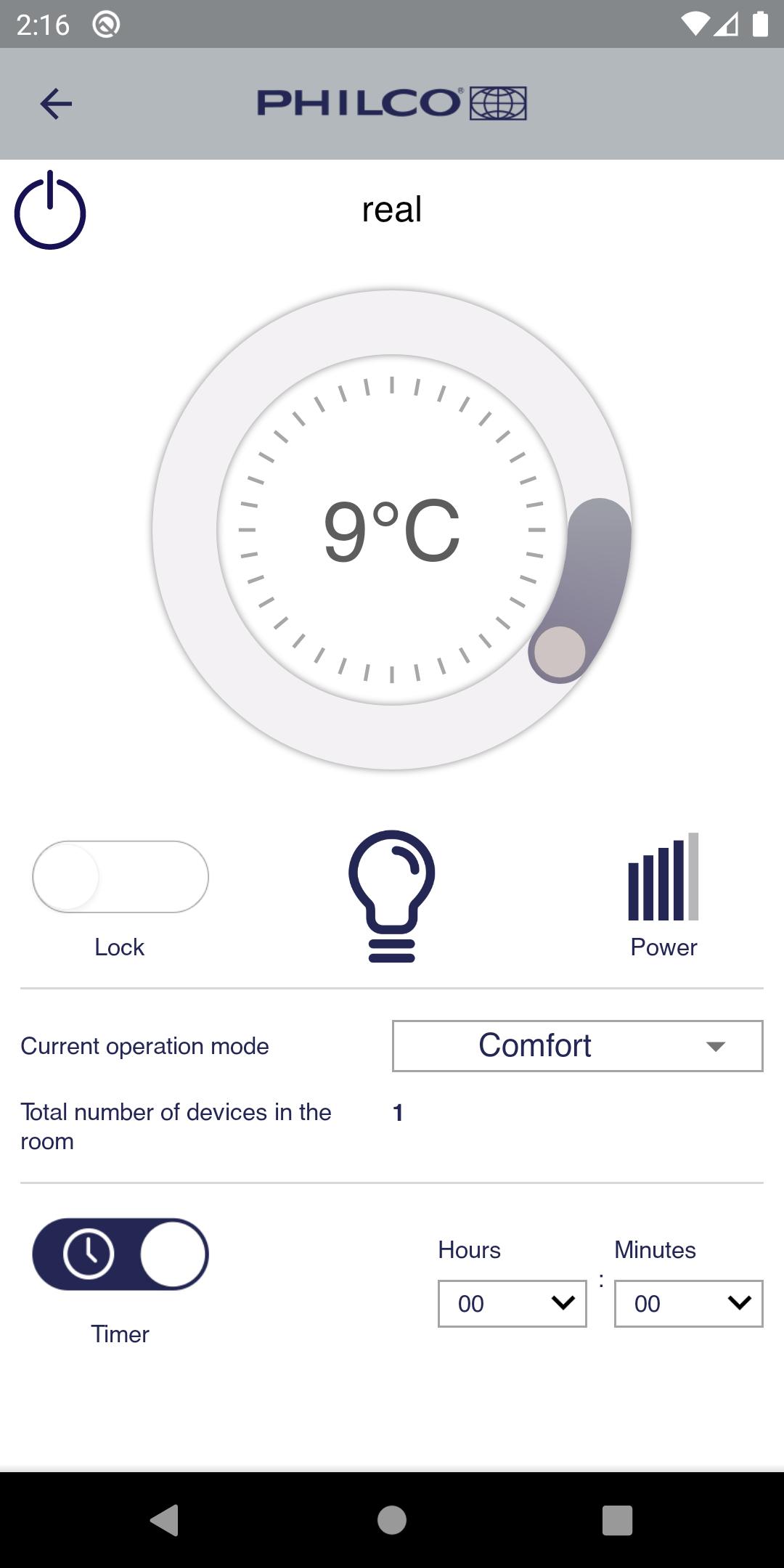Image resolution: width=784 pixels, height=1568 pixels.
Task: Toggle the Lock switch
Action: click(121, 877)
